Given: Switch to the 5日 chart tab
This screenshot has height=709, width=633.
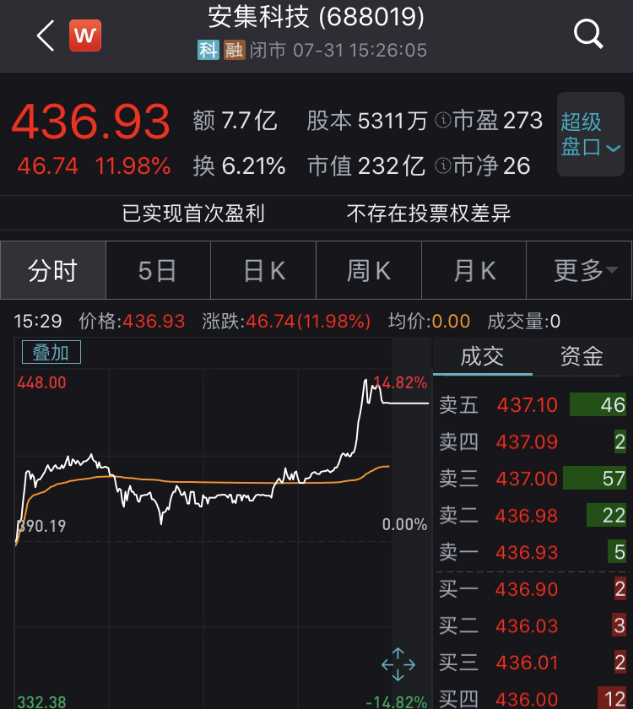Looking at the screenshot, I should (x=158, y=270).
